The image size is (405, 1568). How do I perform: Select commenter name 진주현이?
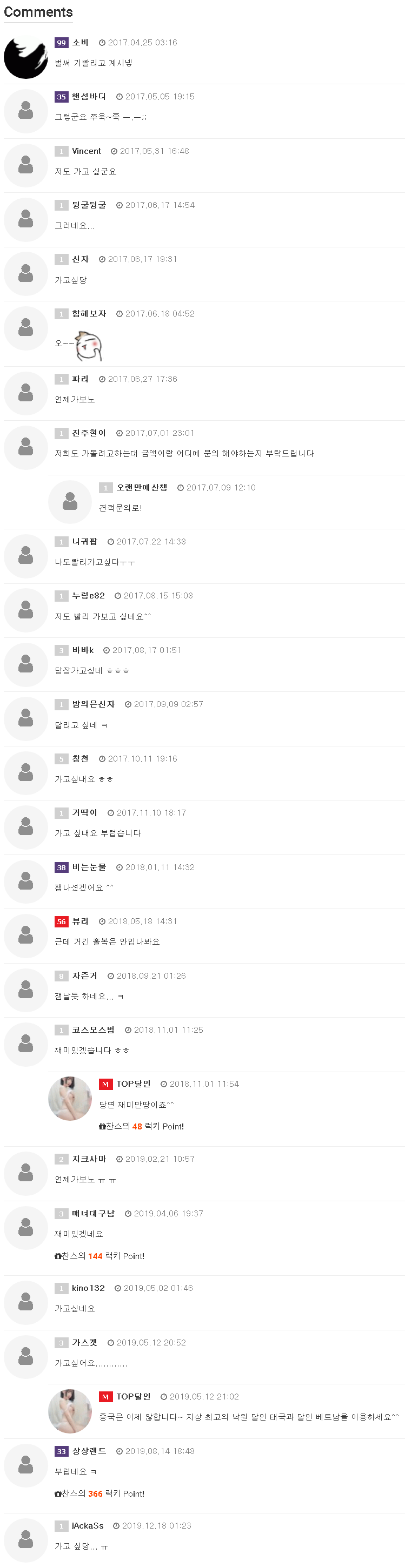88,433
